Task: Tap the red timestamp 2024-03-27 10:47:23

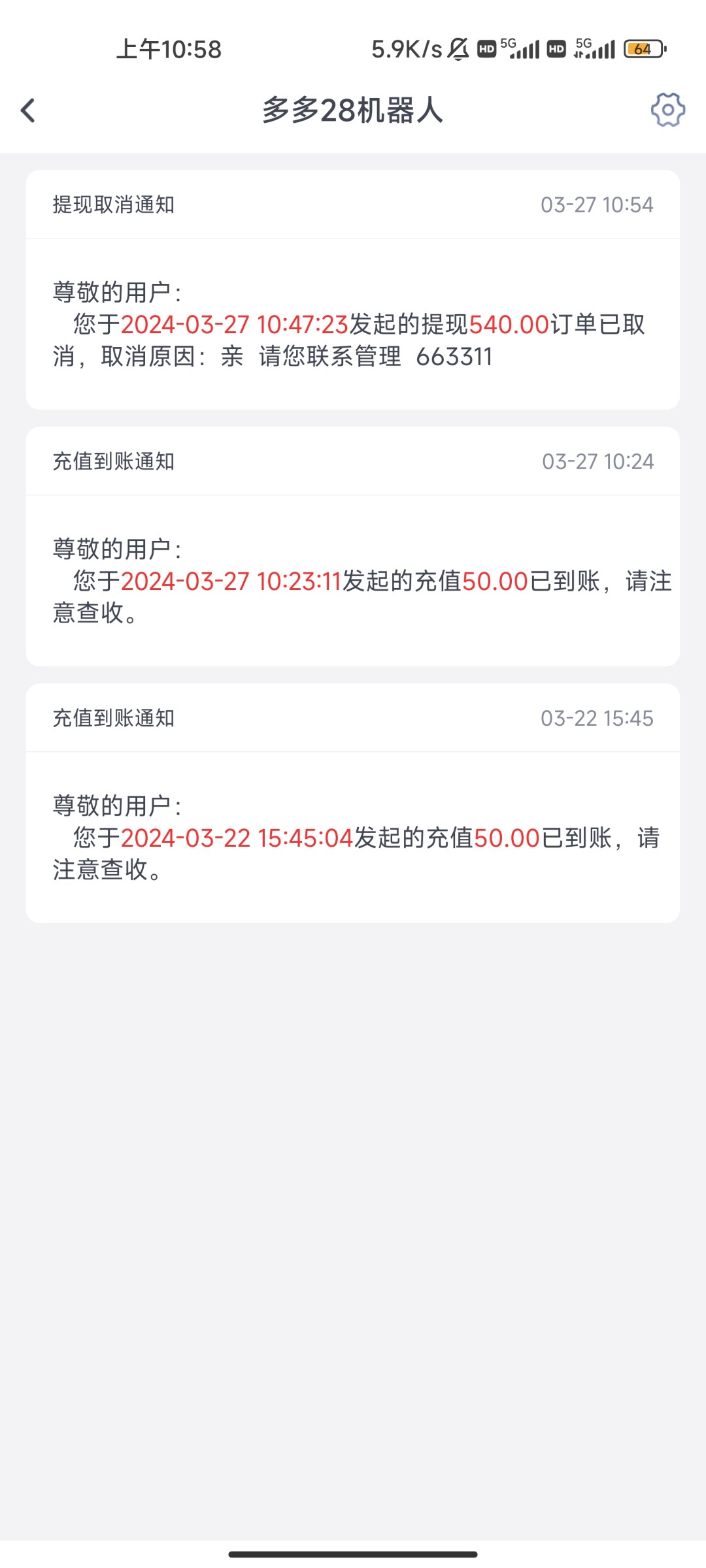Action: pos(235,325)
